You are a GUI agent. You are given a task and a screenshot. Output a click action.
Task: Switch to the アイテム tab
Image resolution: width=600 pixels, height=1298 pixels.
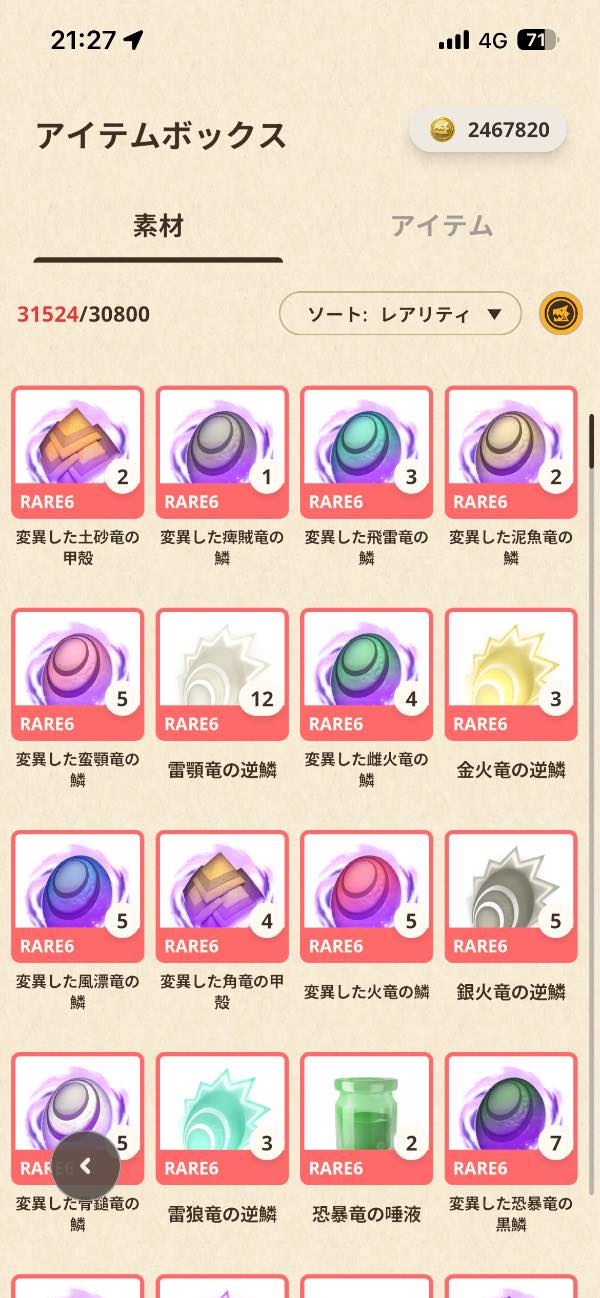coord(441,226)
